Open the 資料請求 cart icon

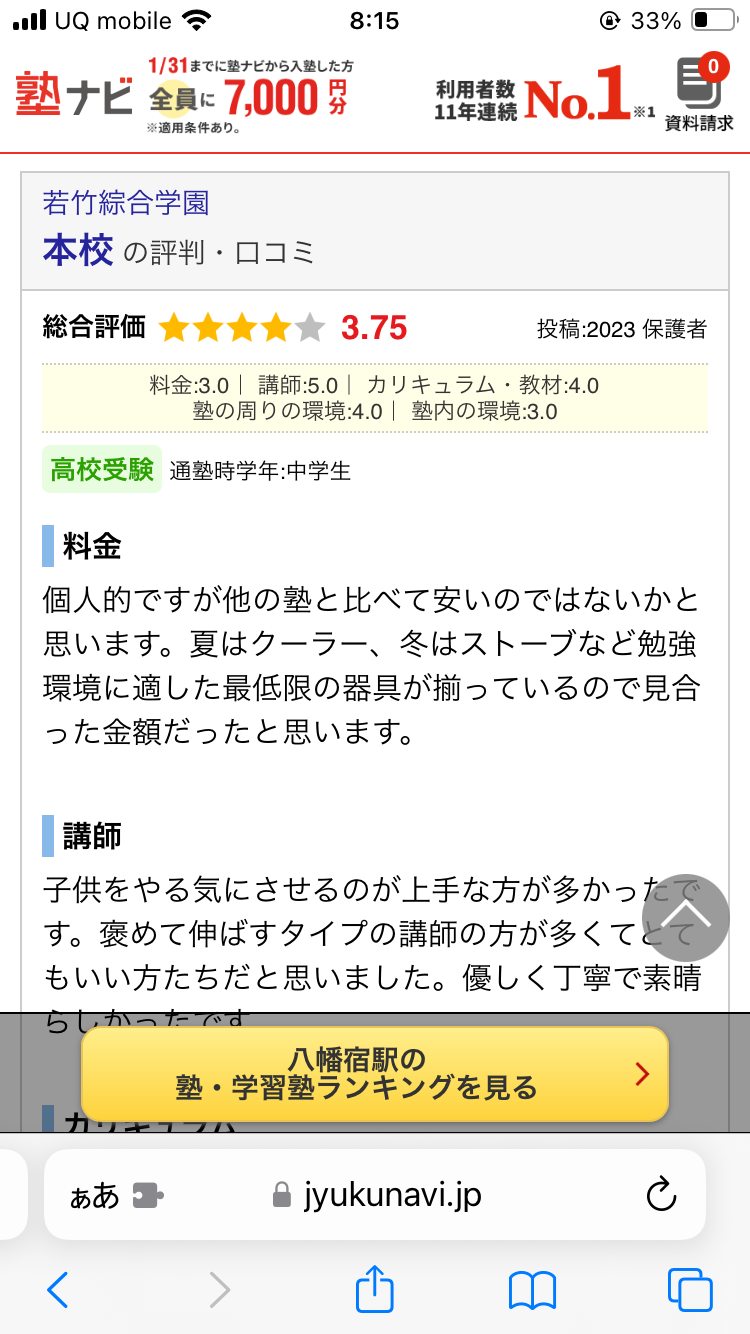pos(699,95)
